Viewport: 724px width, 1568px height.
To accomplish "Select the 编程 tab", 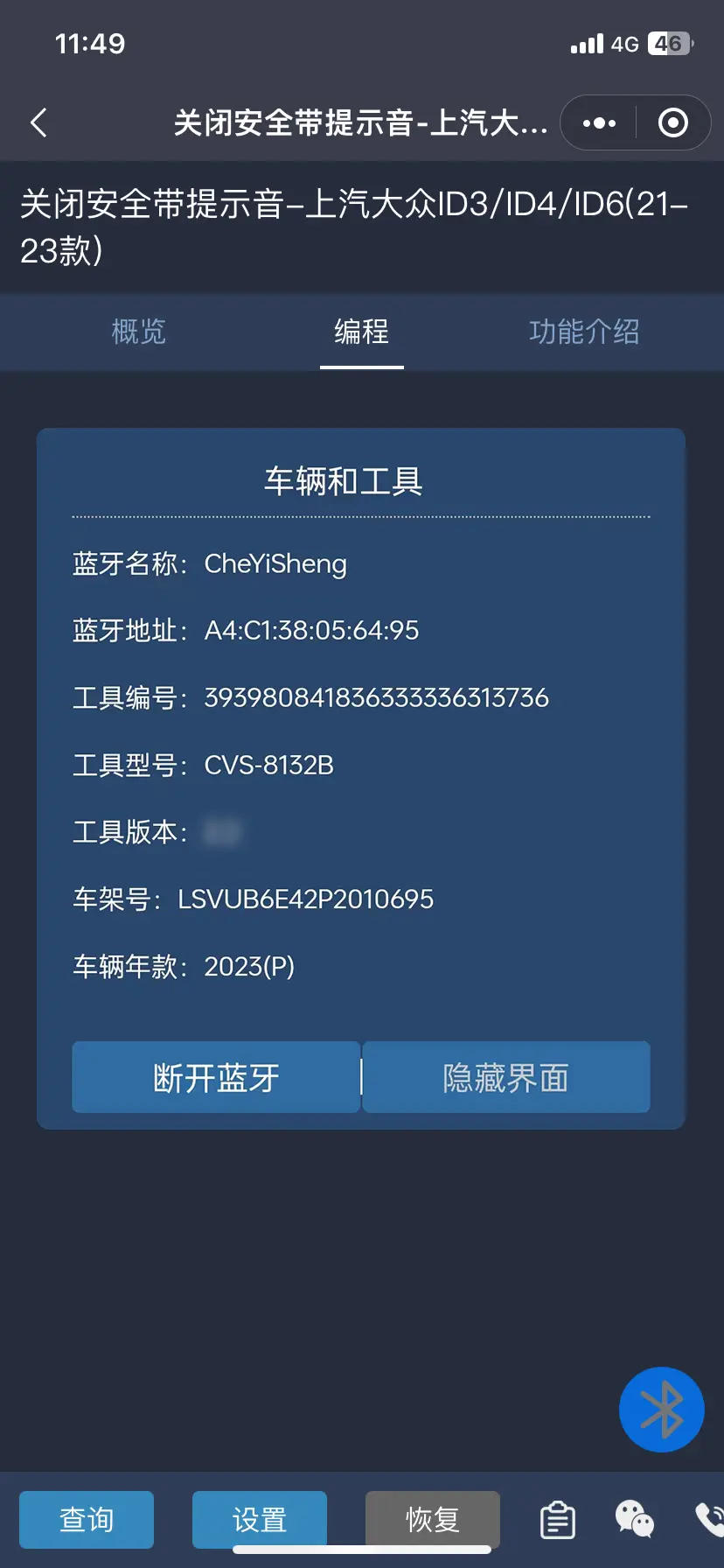I will point(361,332).
